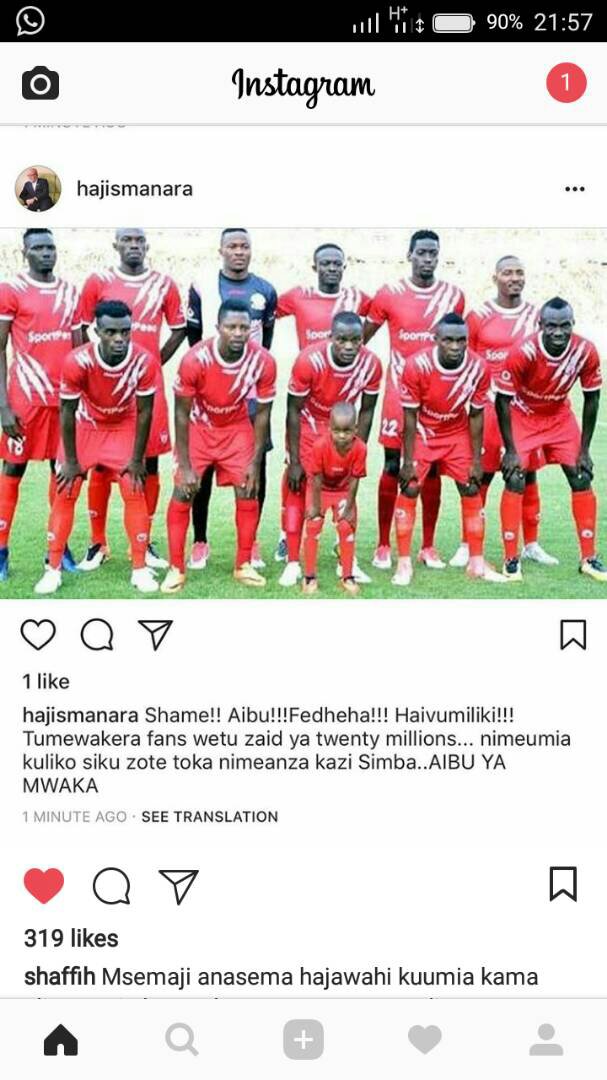607x1080 pixels.
Task: Open the camera icon
Action: [x=40, y=84]
